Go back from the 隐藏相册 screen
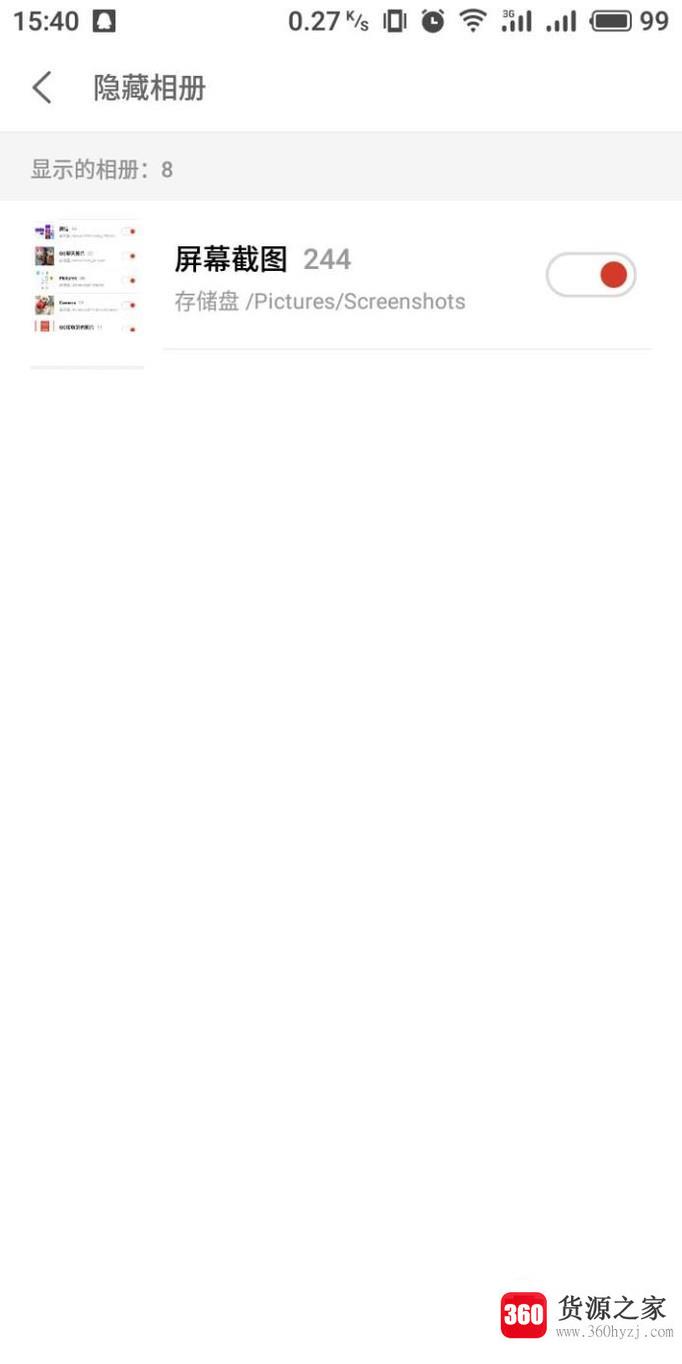The height and width of the screenshot is (1364, 682). coord(42,88)
